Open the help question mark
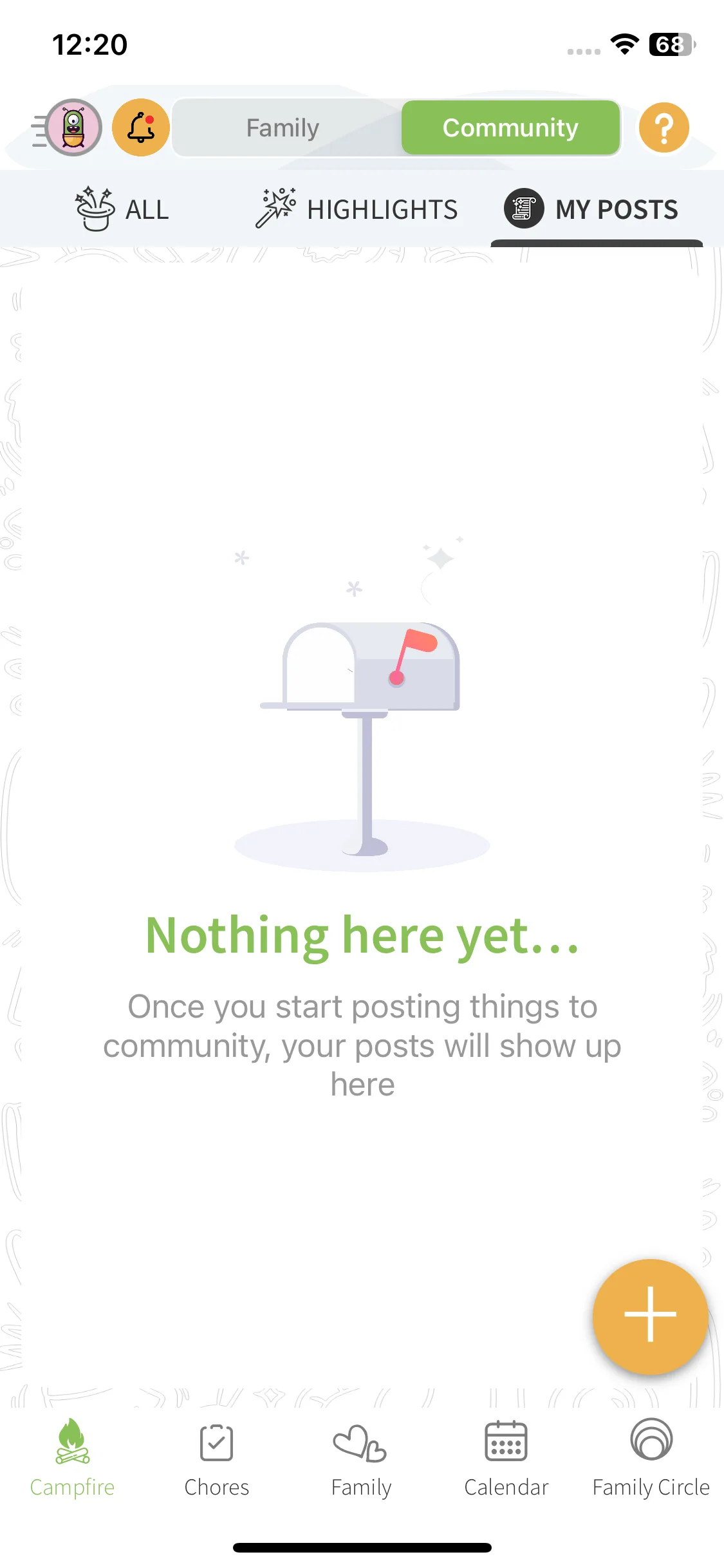This screenshot has height=1568, width=724. [664, 127]
